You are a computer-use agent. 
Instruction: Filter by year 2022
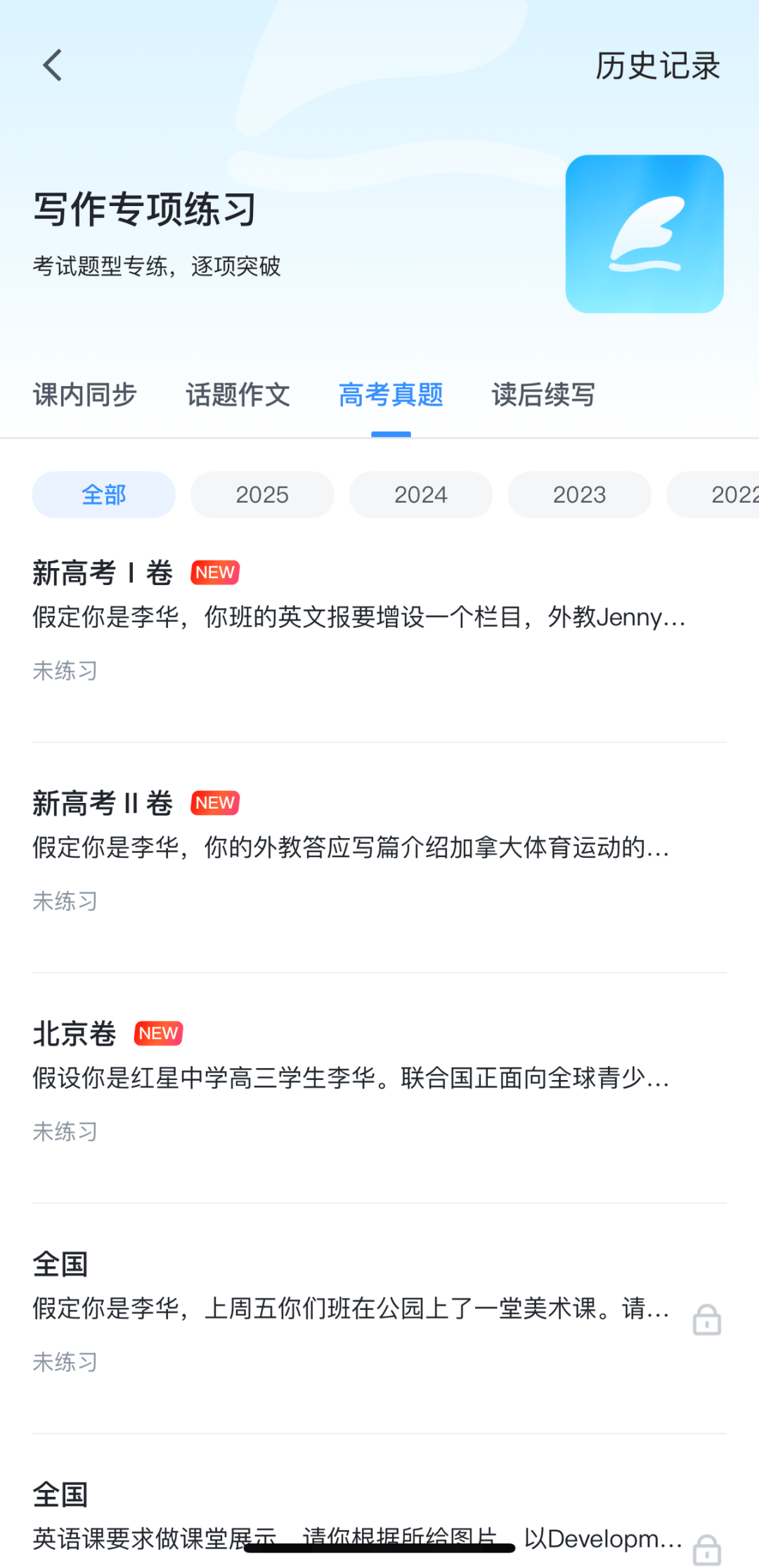(713, 495)
